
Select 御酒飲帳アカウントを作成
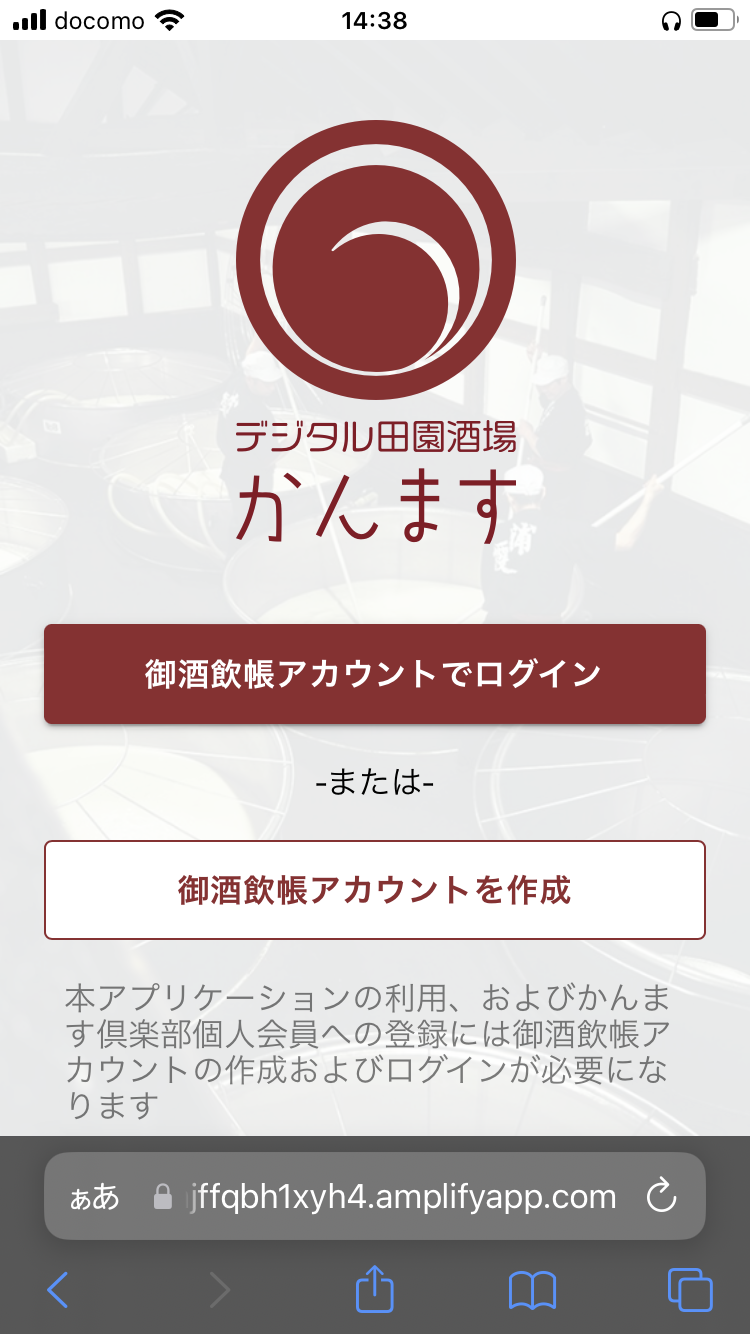(x=374, y=890)
